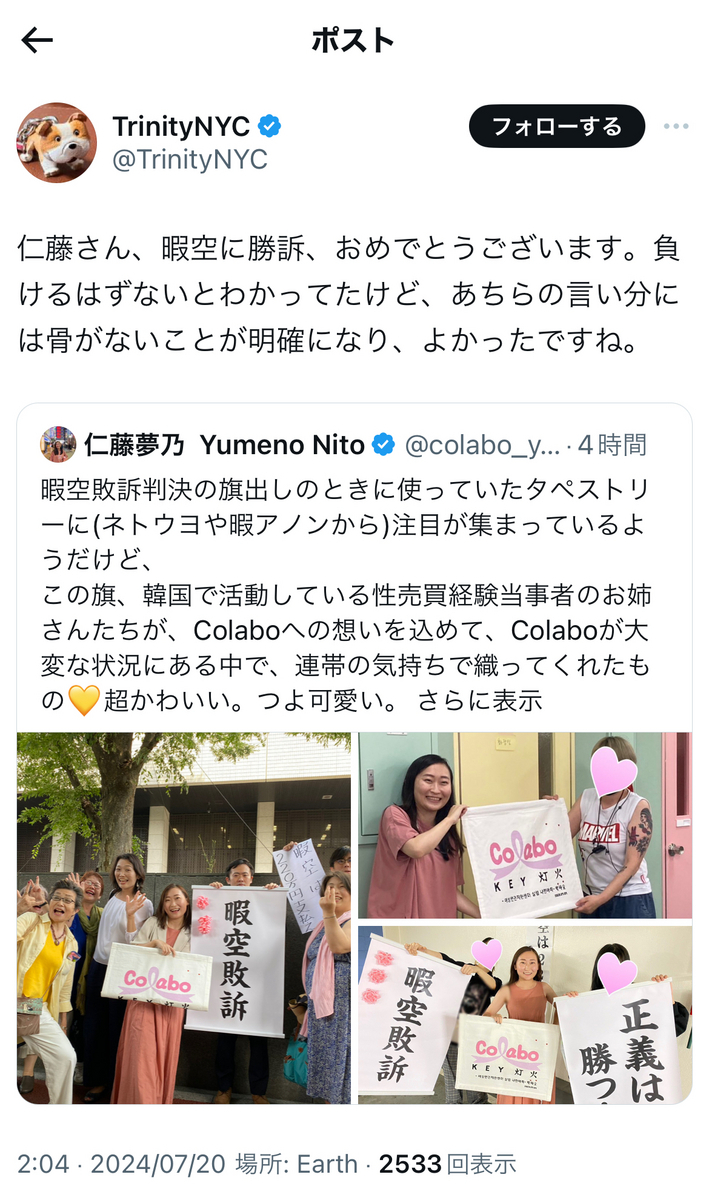Open TrinityNYC's profile picture

[56, 142]
